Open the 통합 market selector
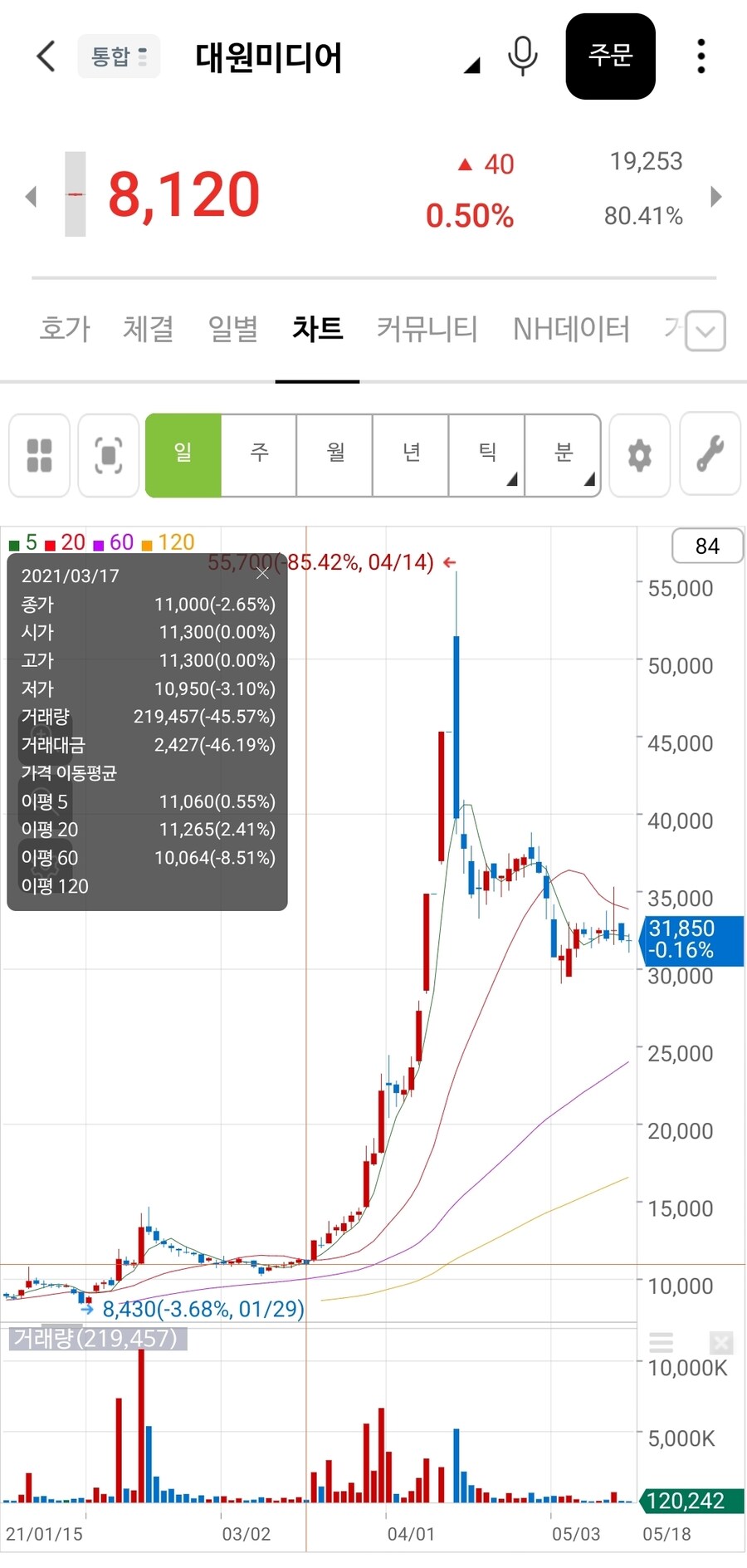Viewport: 747px width, 1568px height. pos(119,56)
